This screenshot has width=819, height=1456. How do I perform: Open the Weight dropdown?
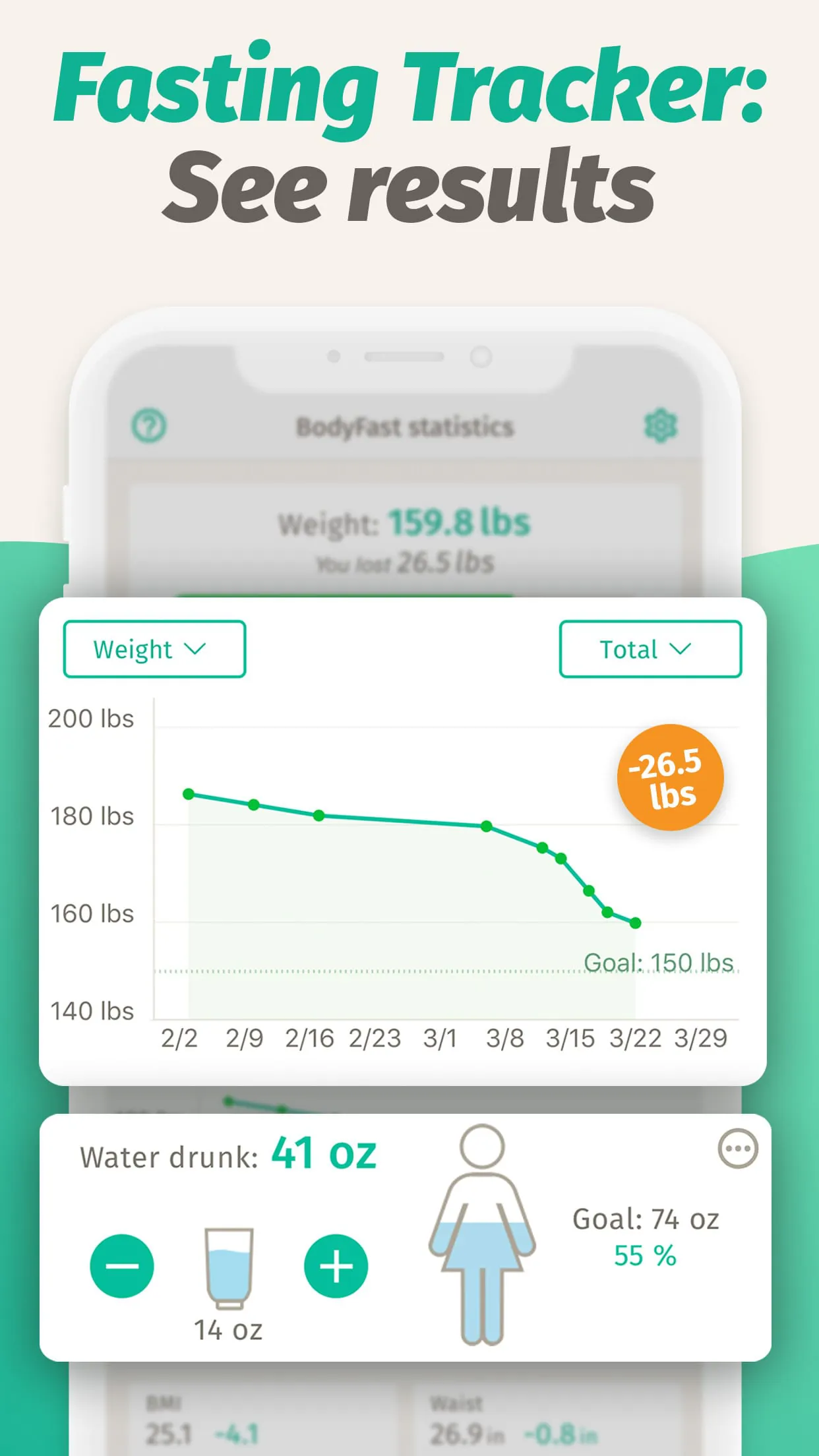(x=154, y=649)
